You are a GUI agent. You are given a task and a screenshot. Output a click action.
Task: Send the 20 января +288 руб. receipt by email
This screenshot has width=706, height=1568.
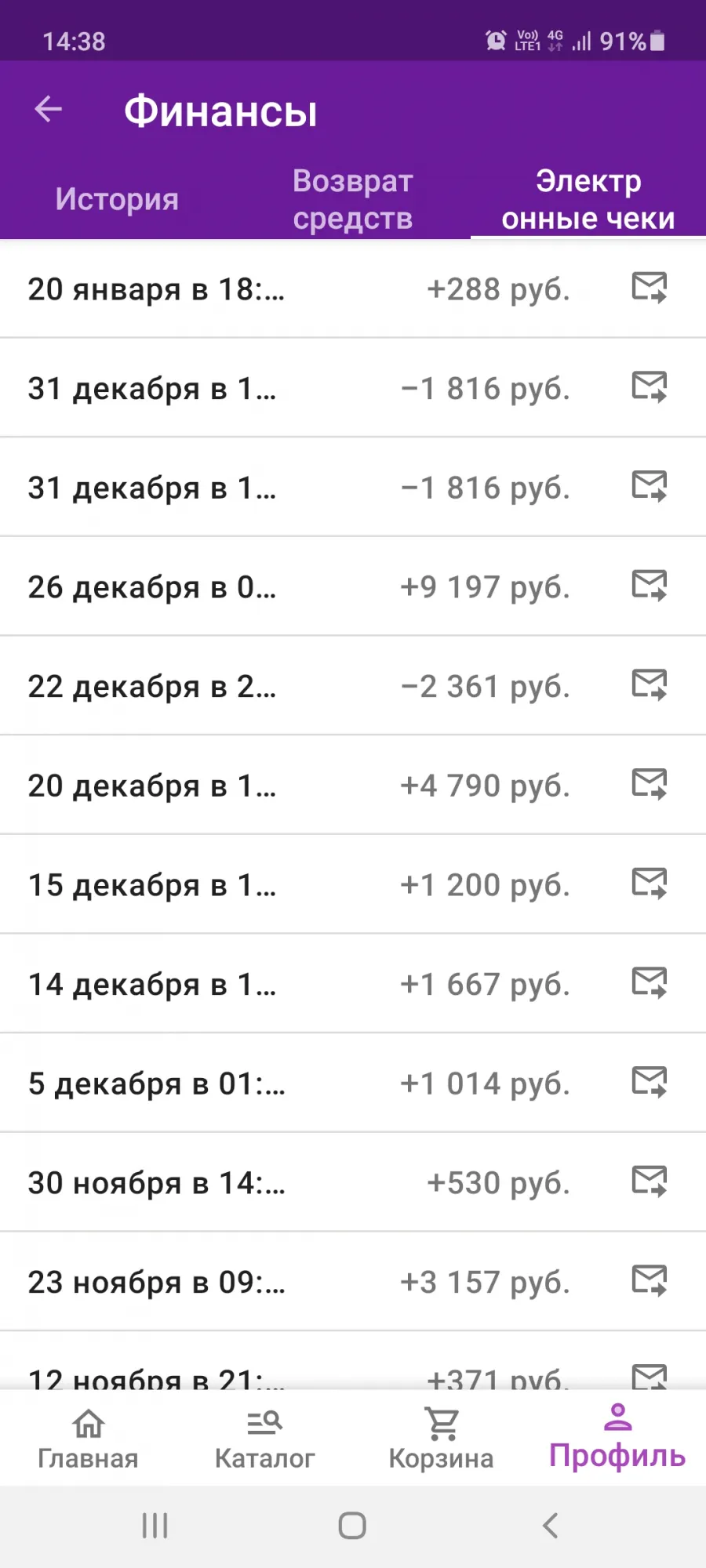[650, 288]
